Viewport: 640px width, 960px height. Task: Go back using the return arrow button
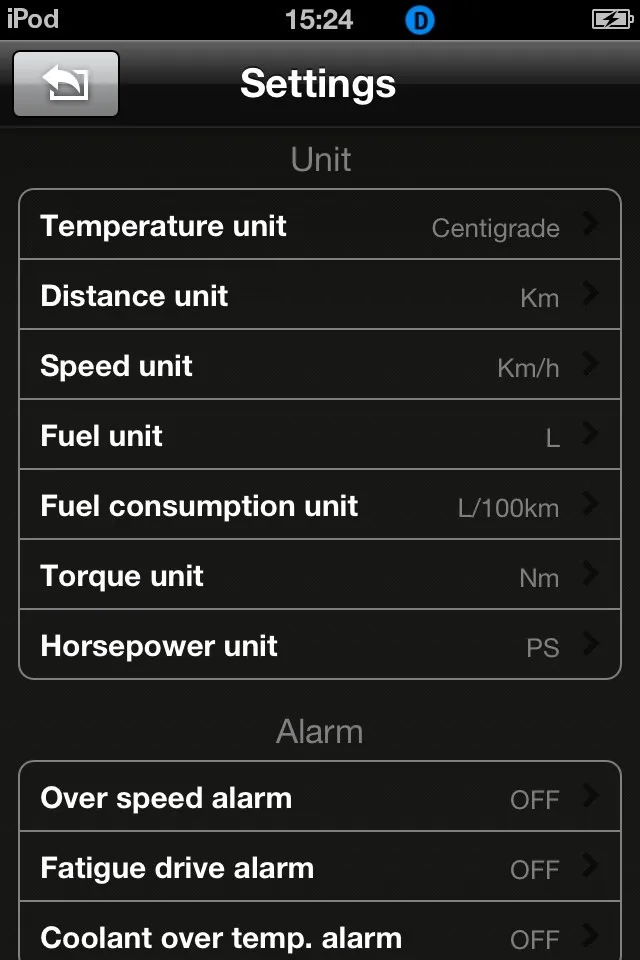click(66, 83)
